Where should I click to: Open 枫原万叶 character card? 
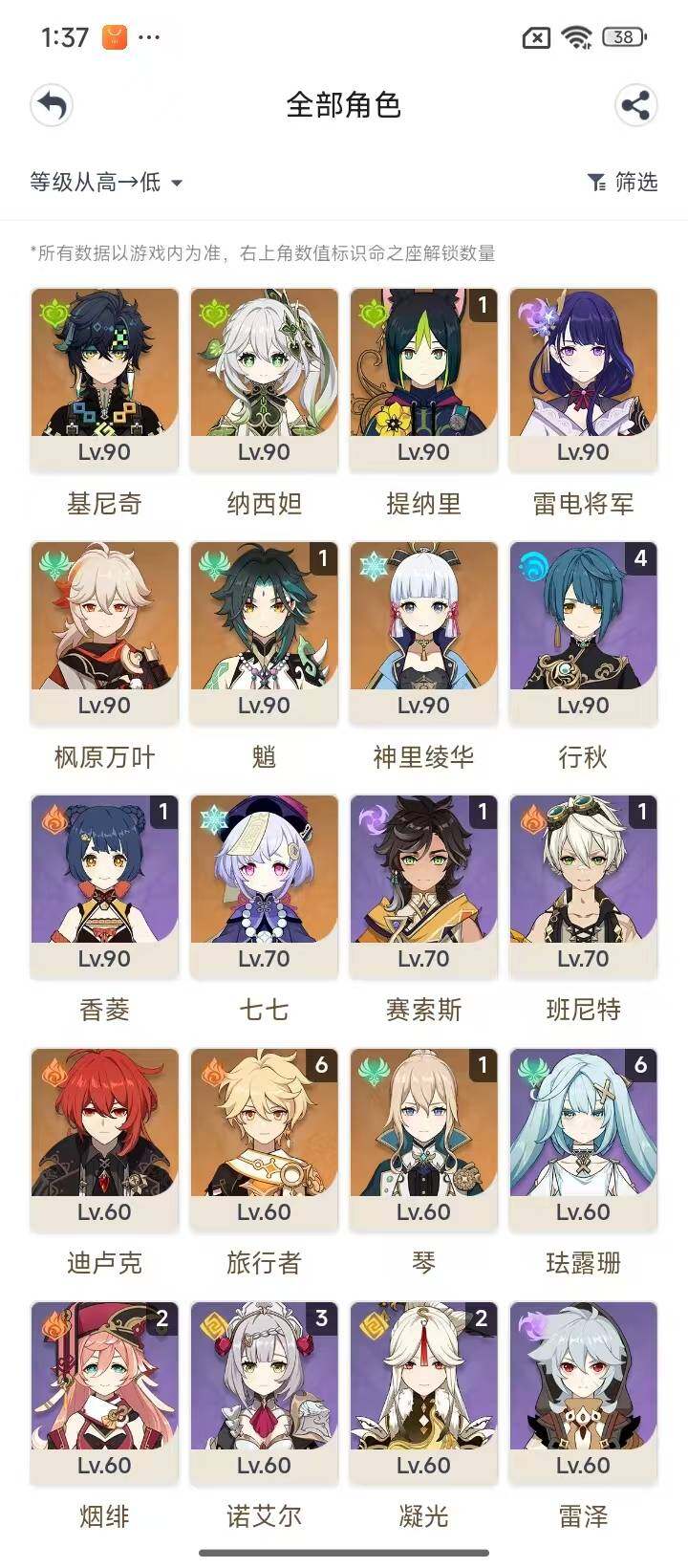104,632
